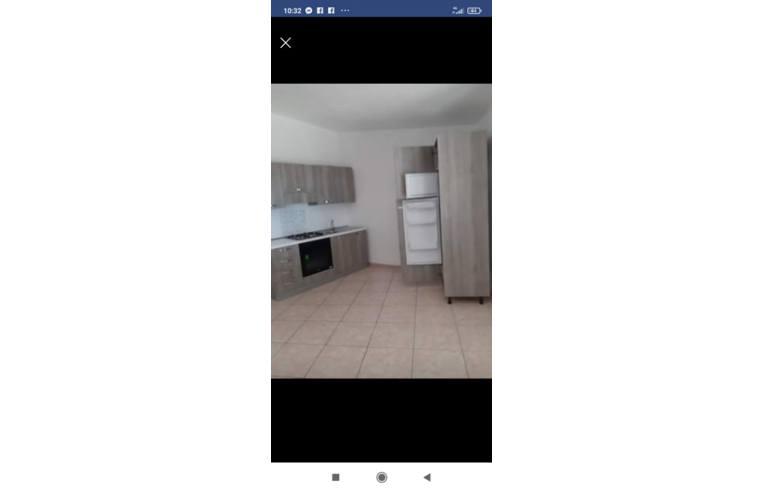Close the photo viewer
Screen dimensions: 764x492
tap(285, 43)
